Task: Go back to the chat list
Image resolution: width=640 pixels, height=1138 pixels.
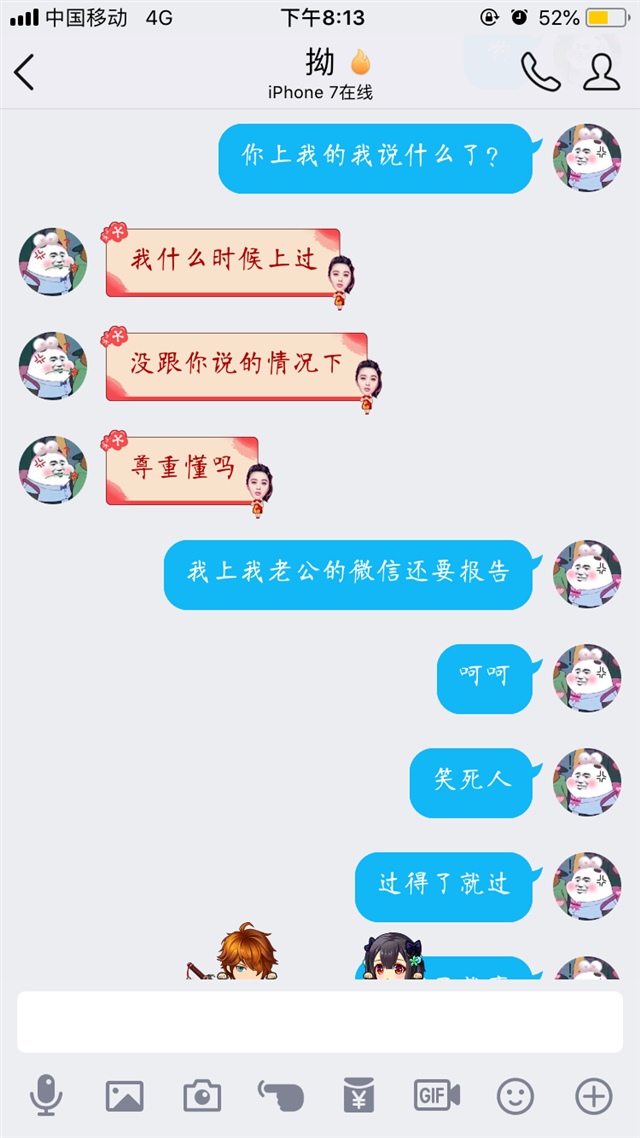Action: pyautogui.click(x=25, y=73)
